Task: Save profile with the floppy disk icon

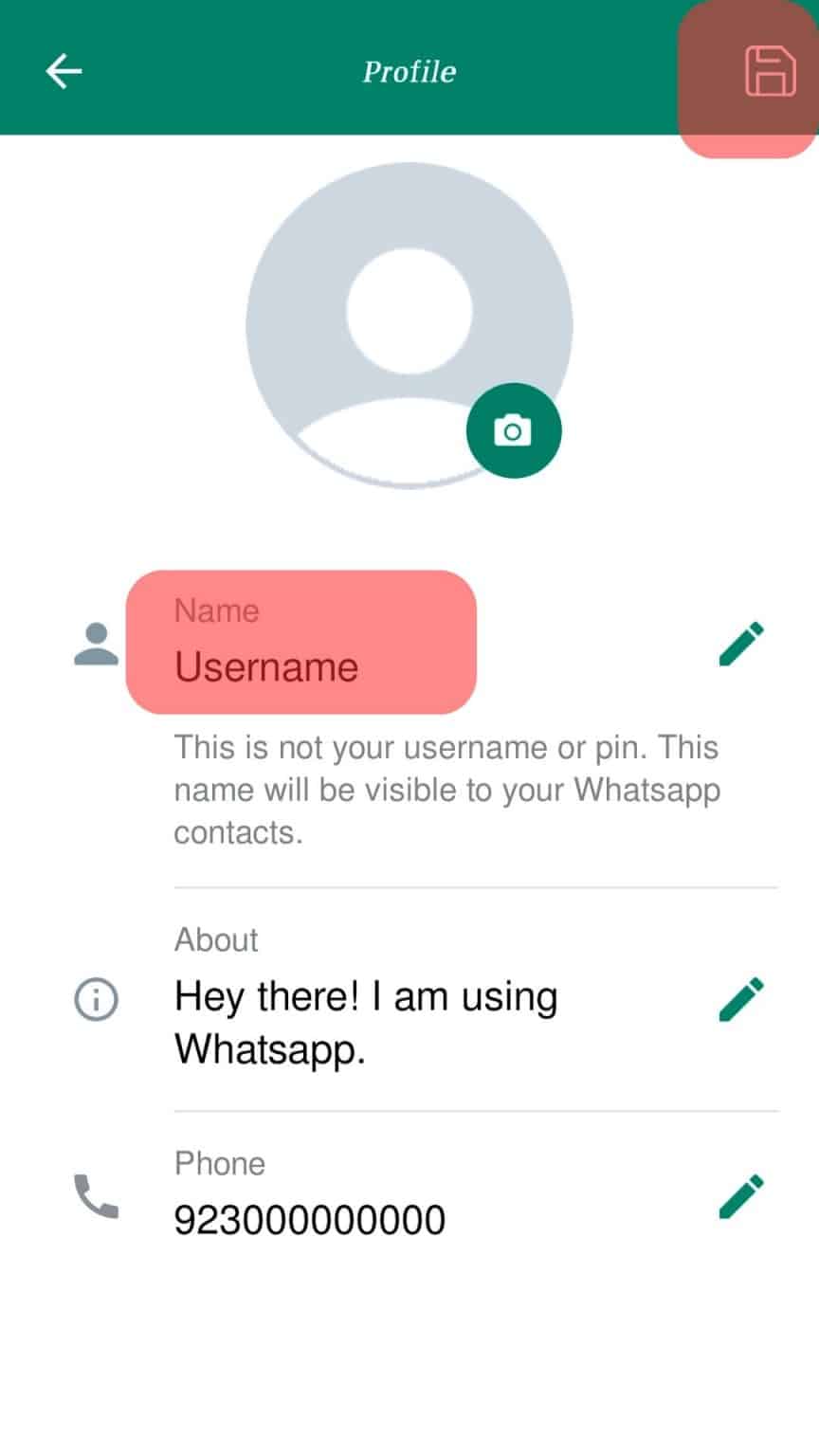Action: (769, 71)
